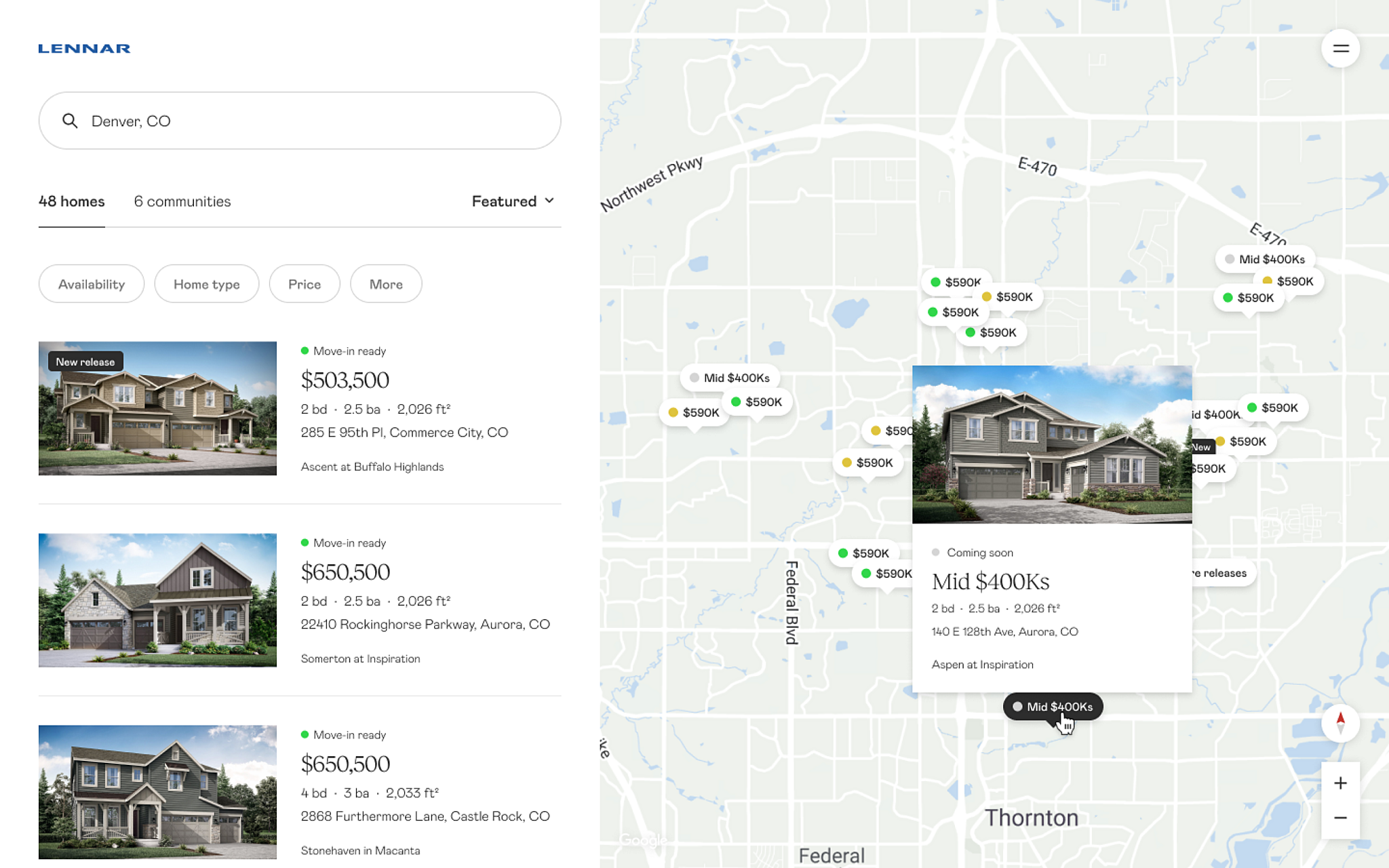Open the Price filter chip
Image resolution: width=1389 pixels, height=868 pixels.
(304, 284)
